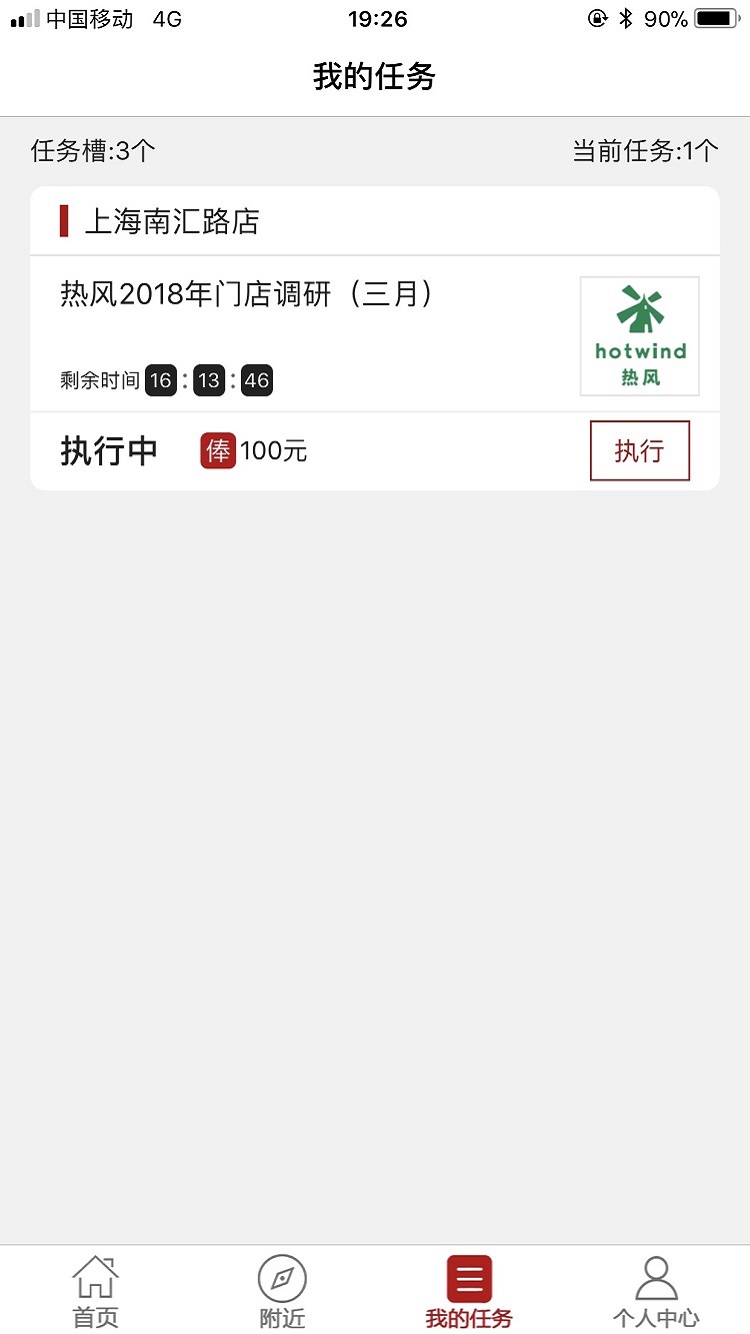Open the 个人中心 personal center tab

[x=656, y=1290]
